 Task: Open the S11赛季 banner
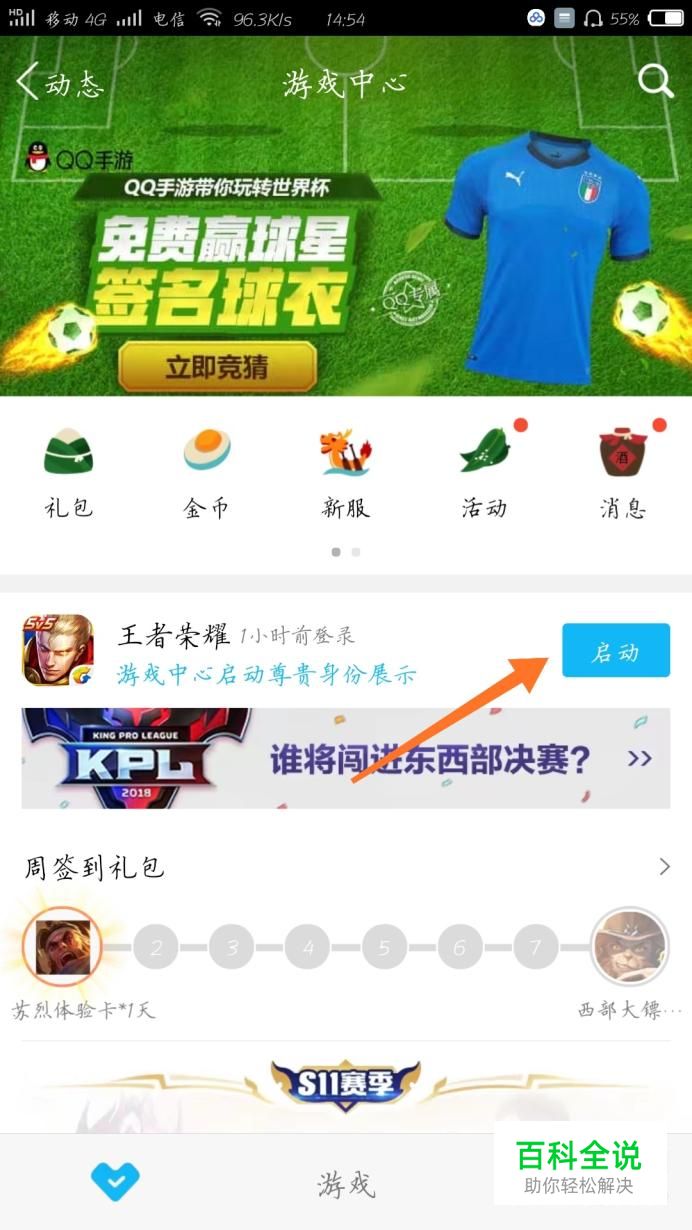click(345, 1085)
